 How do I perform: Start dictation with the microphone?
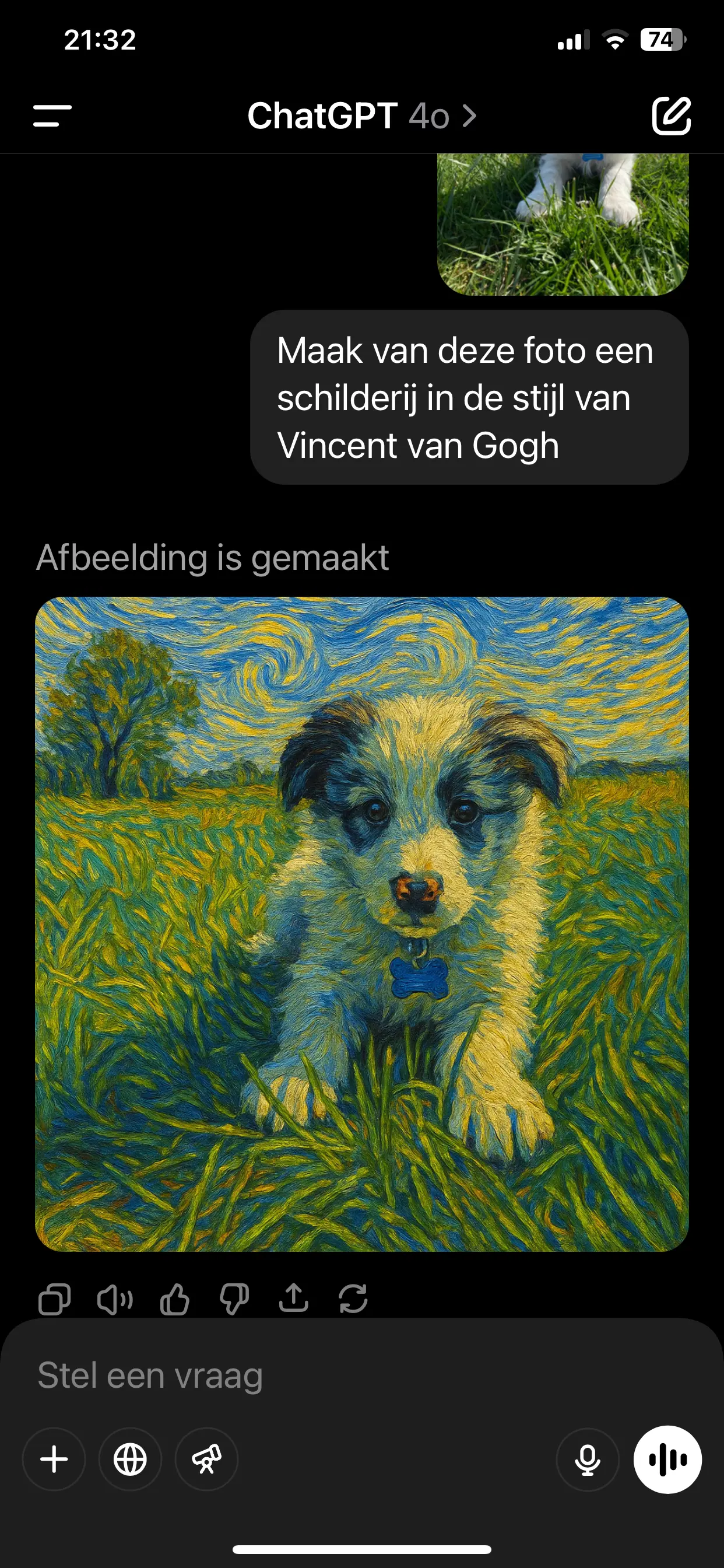(x=588, y=1459)
